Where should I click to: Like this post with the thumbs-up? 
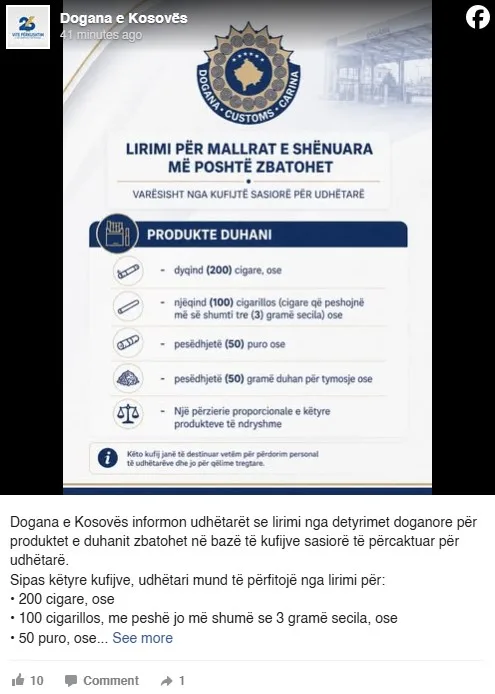18,680
